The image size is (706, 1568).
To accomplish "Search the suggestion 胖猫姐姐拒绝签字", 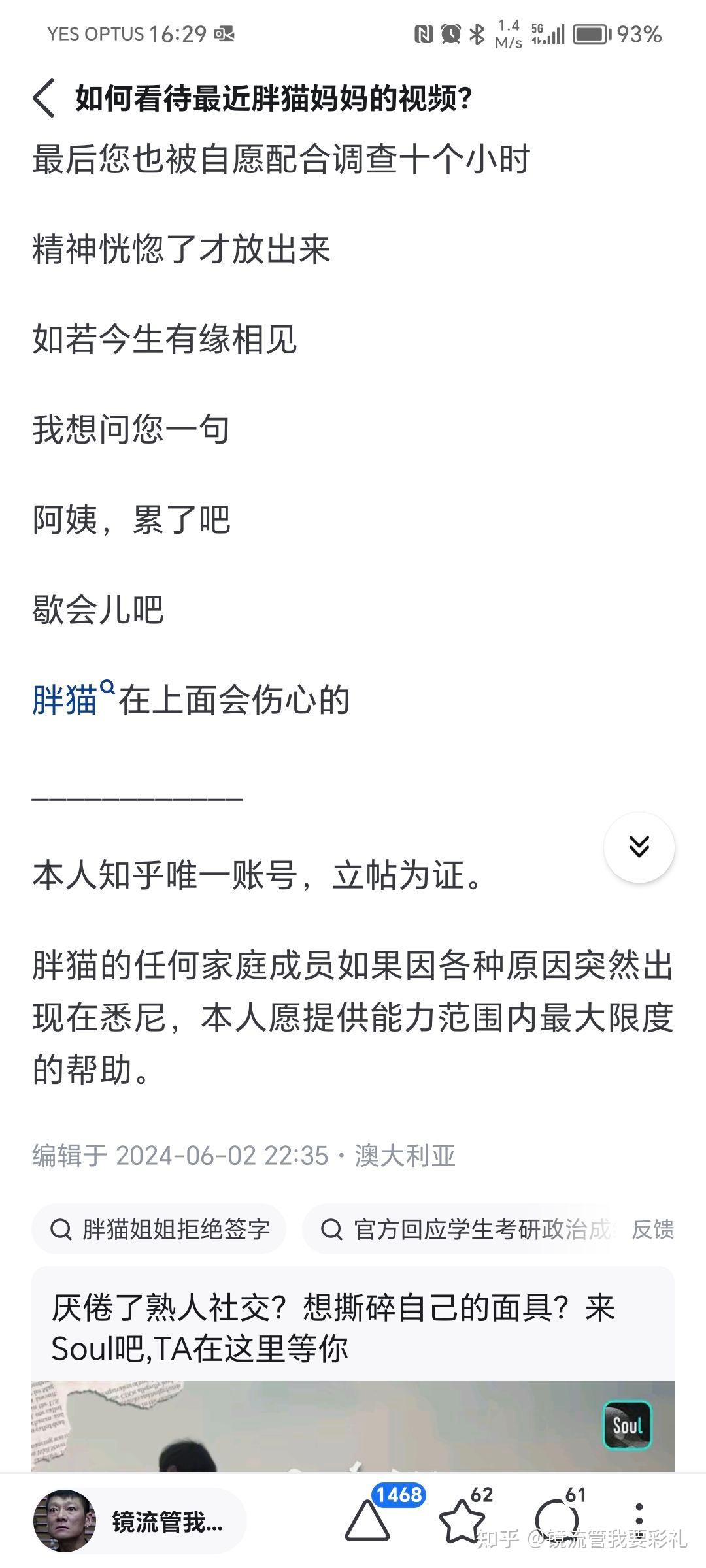I will 160,1230.
